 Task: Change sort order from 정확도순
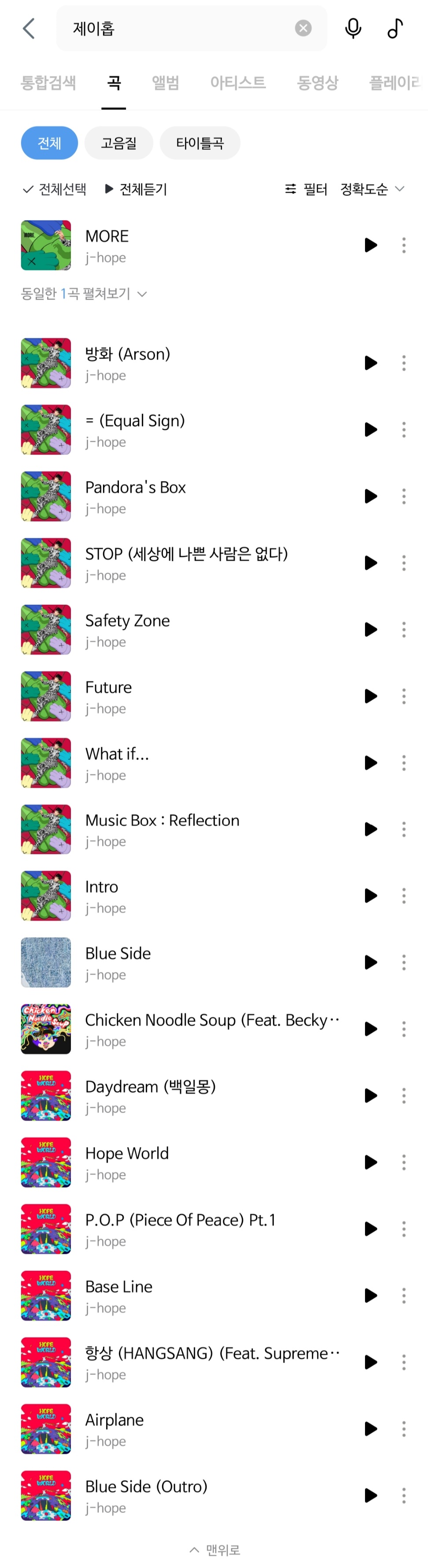(x=372, y=189)
